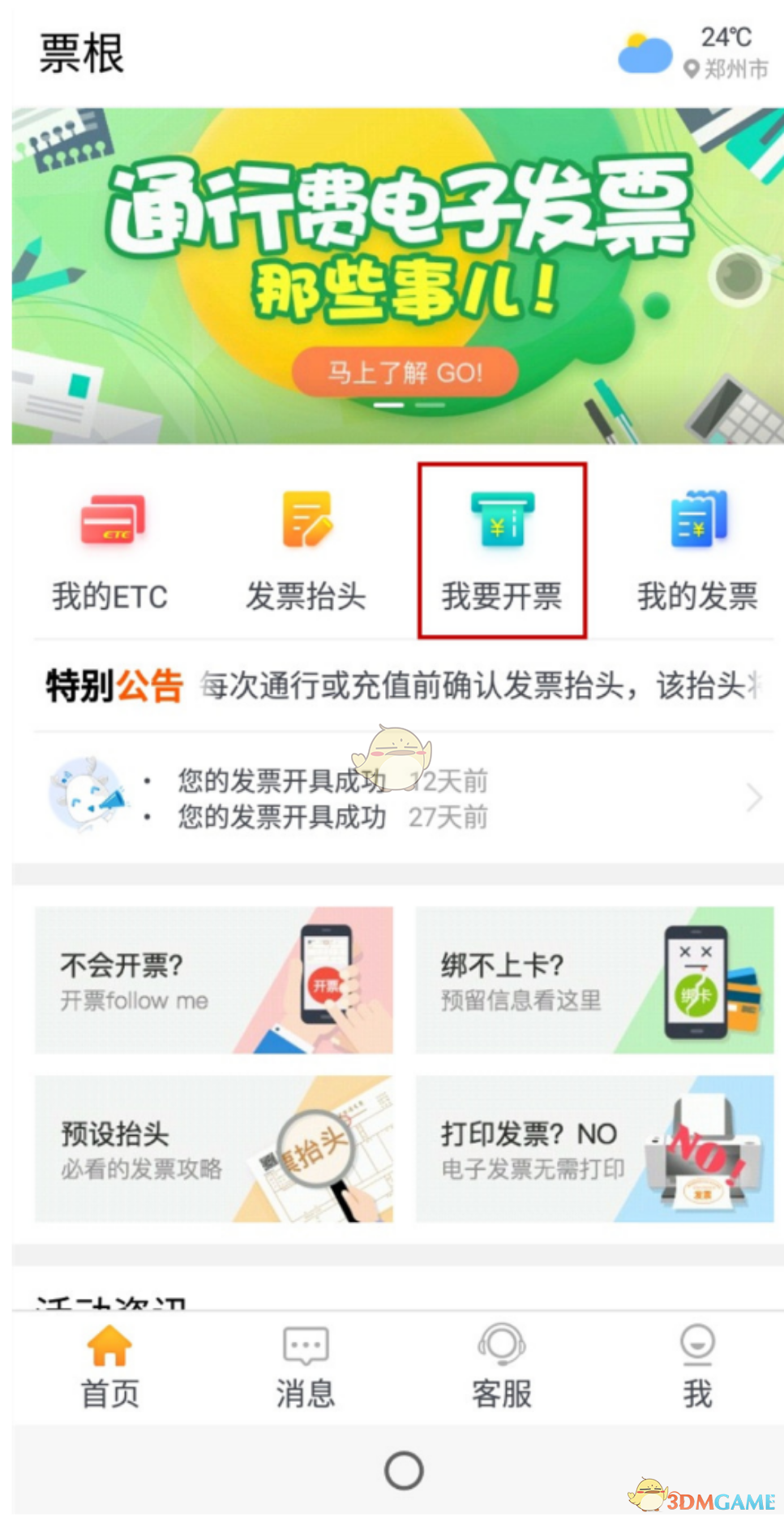
Task: Open the 绑不上卡? help card
Action: click(595, 980)
